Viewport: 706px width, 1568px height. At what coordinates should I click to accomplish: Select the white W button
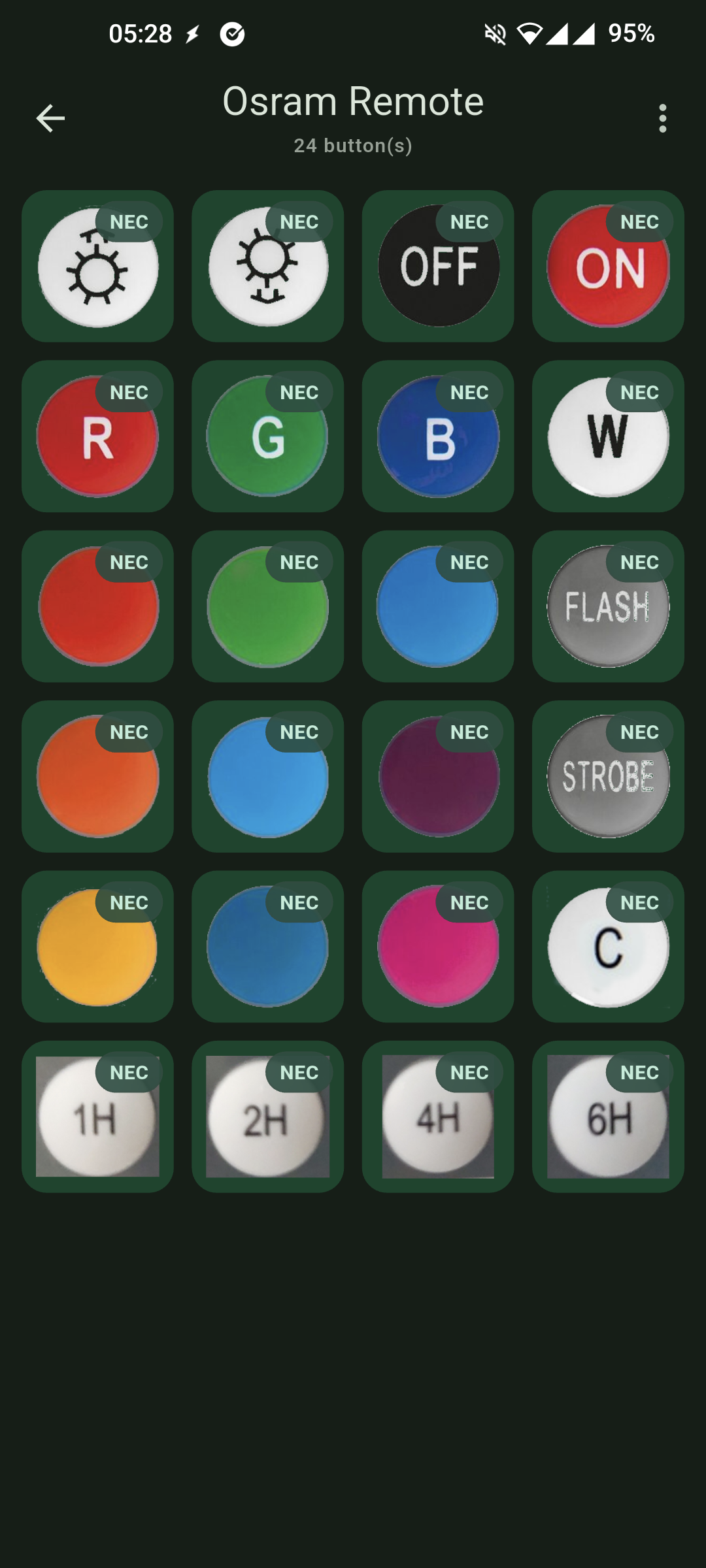click(608, 436)
